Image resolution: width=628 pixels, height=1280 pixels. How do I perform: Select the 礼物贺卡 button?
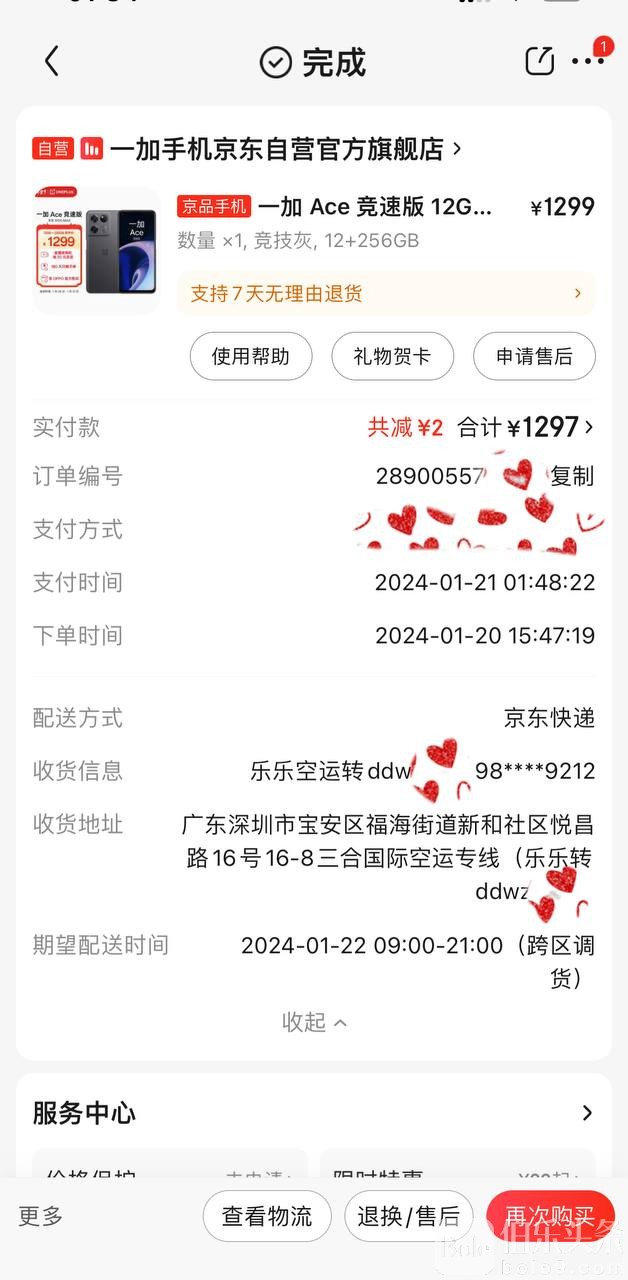click(392, 356)
